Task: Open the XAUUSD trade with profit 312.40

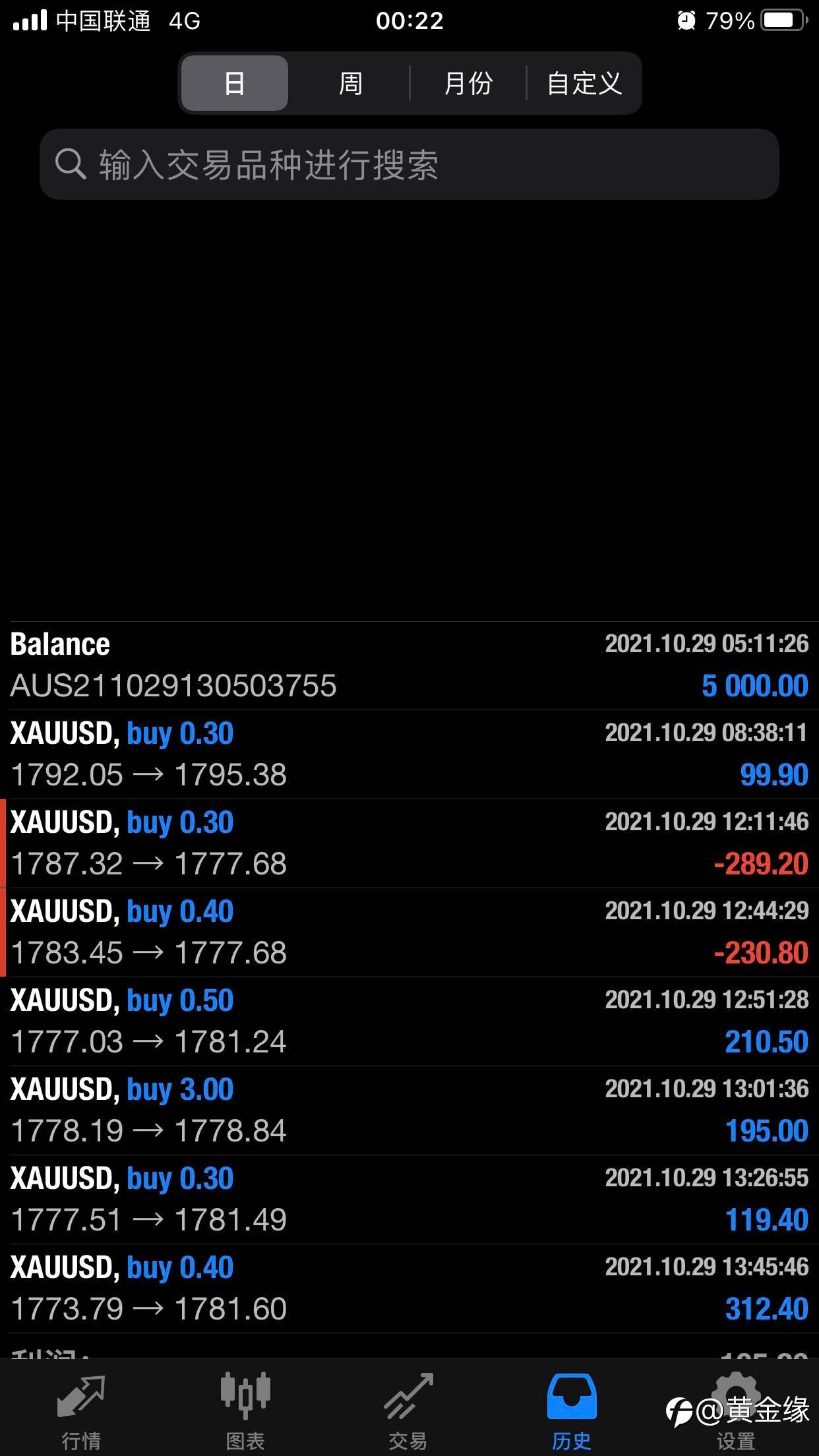Action: click(409, 1289)
